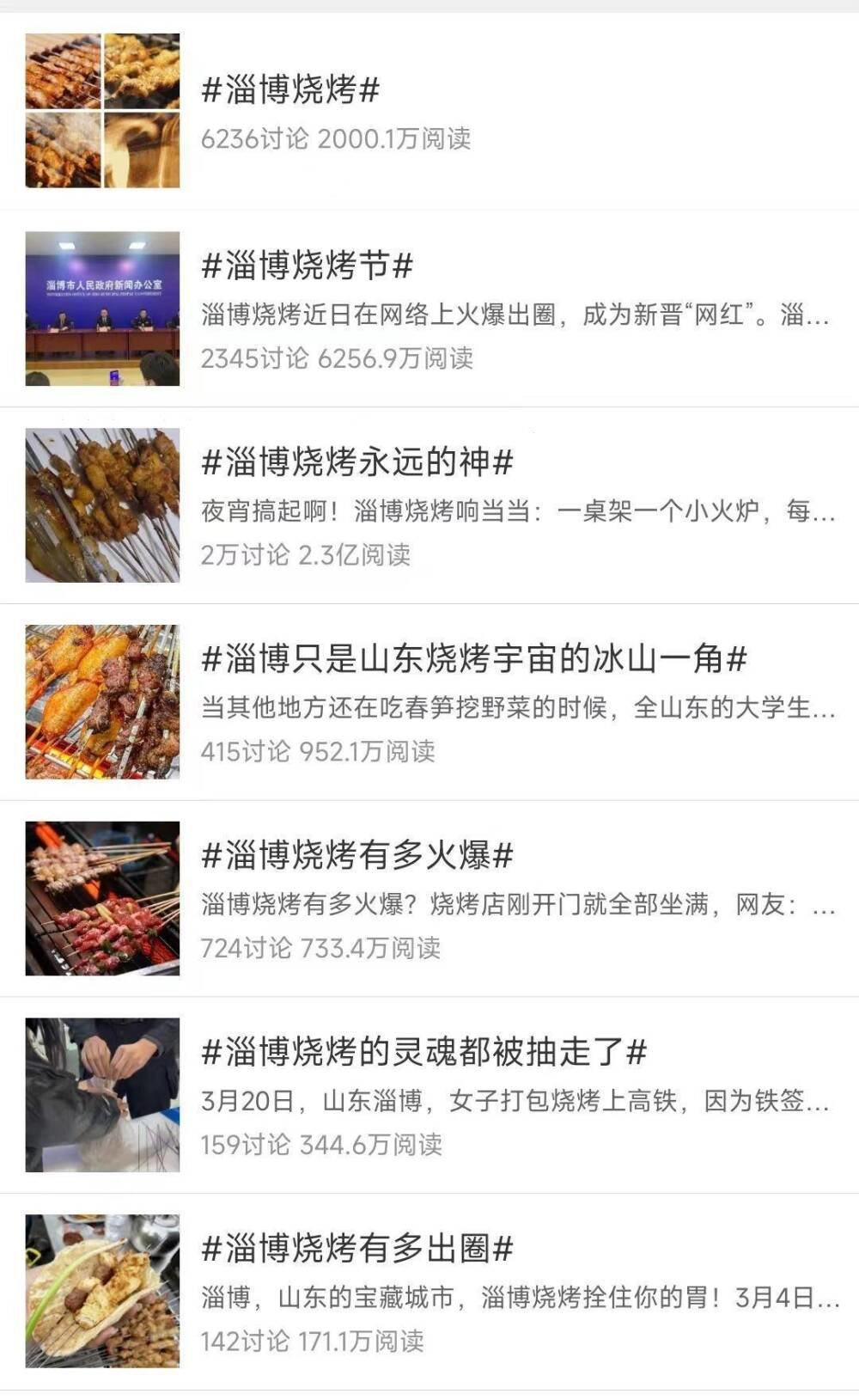Select the #淄博烧烤有多火爆# topic
This screenshot has width=859, height=1400.
click(x=356, y=856)
